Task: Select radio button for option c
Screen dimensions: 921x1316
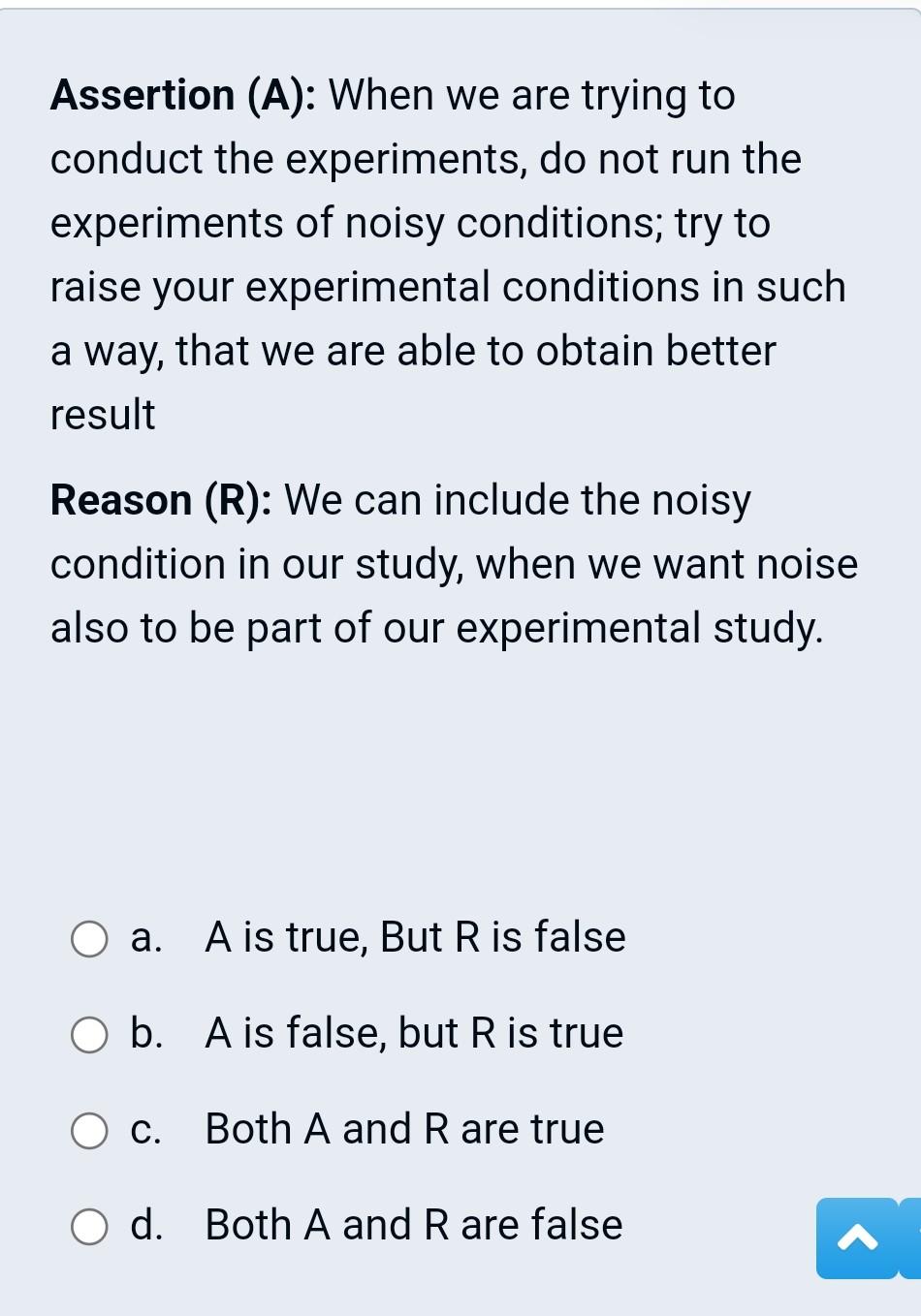Action: [x=89, y=1130]
